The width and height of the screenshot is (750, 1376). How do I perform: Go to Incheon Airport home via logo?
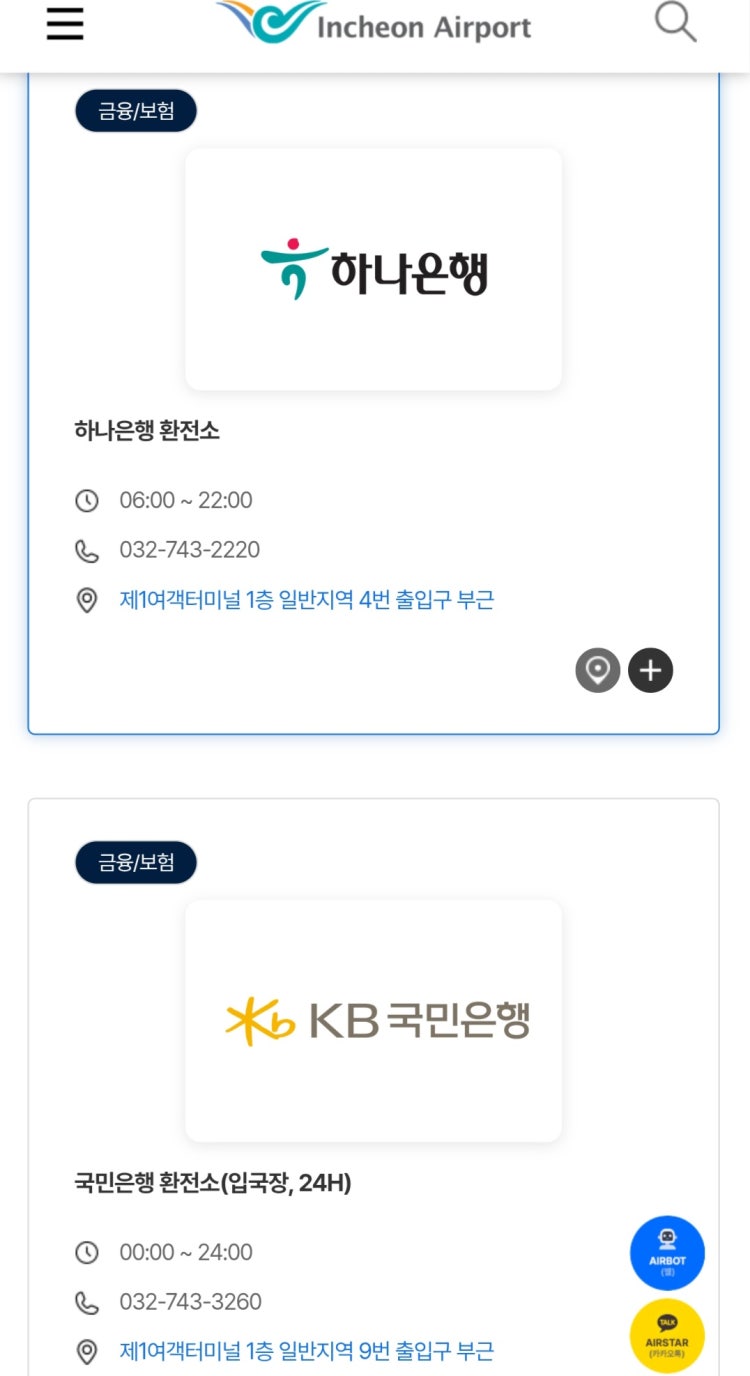(374, 24)
